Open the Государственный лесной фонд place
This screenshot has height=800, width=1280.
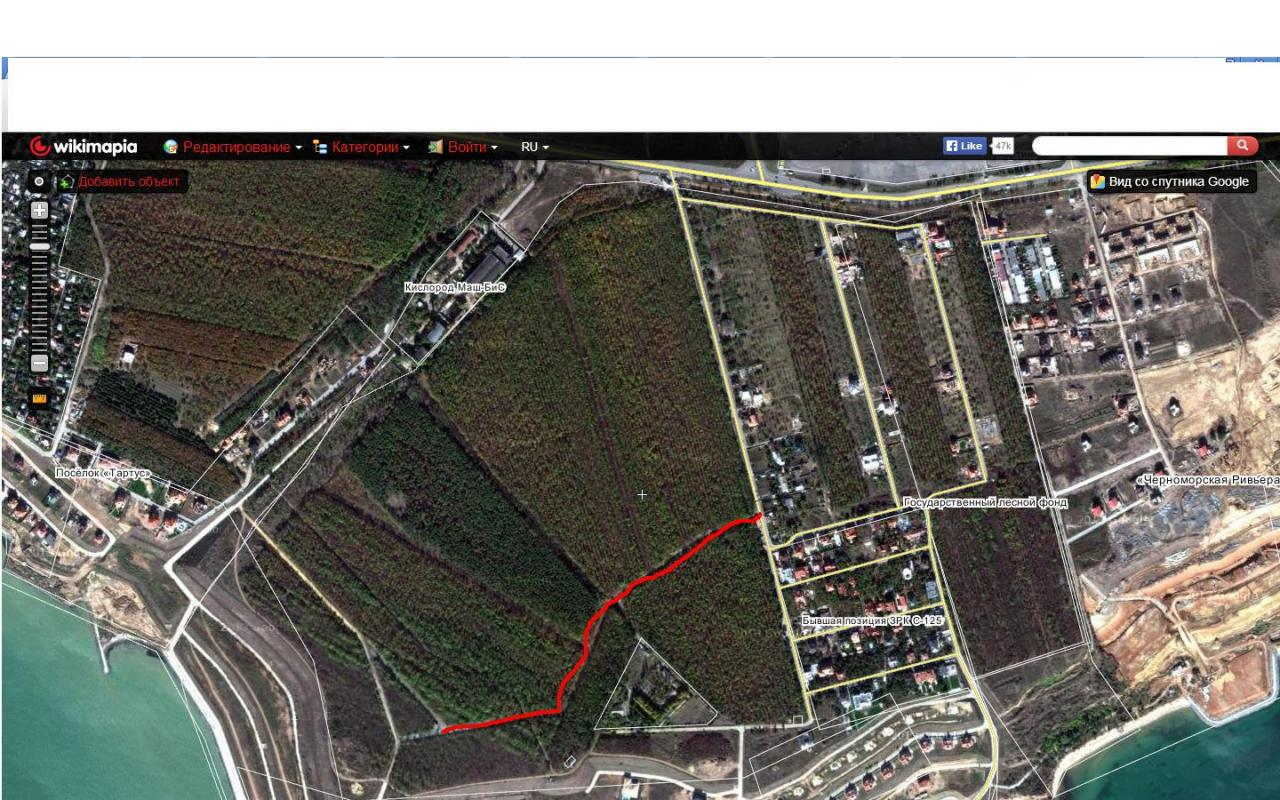984,502
